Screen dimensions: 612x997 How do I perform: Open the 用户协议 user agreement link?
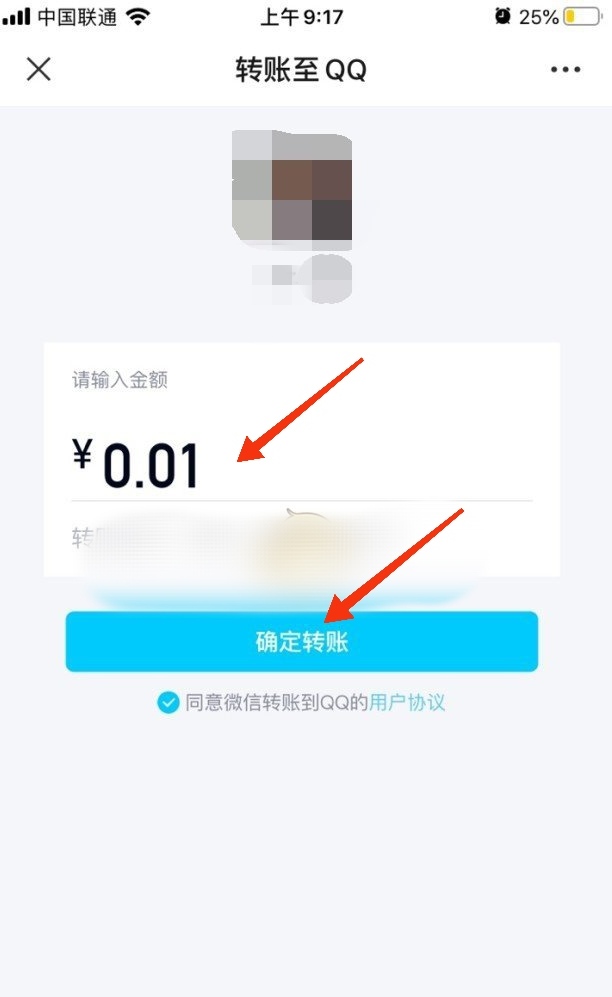click(x=407, y=703)
